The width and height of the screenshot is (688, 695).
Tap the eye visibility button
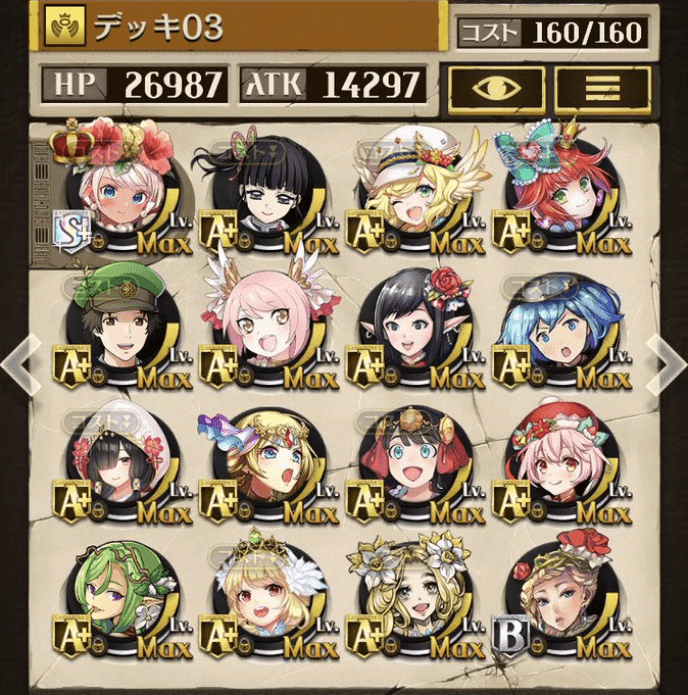(495, 89)
